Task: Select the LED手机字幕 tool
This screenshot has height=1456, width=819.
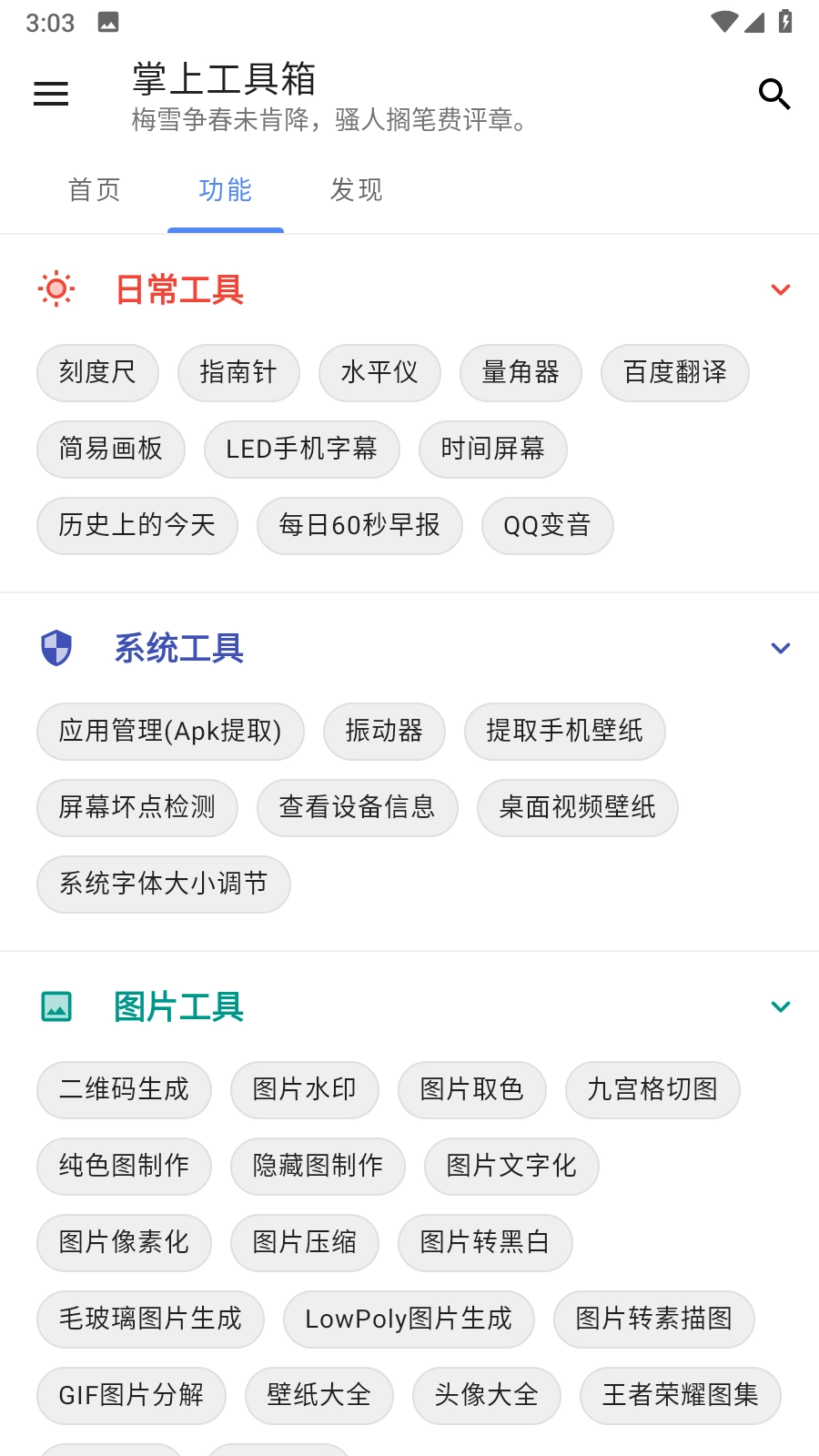Action: [x=301, y=450]
